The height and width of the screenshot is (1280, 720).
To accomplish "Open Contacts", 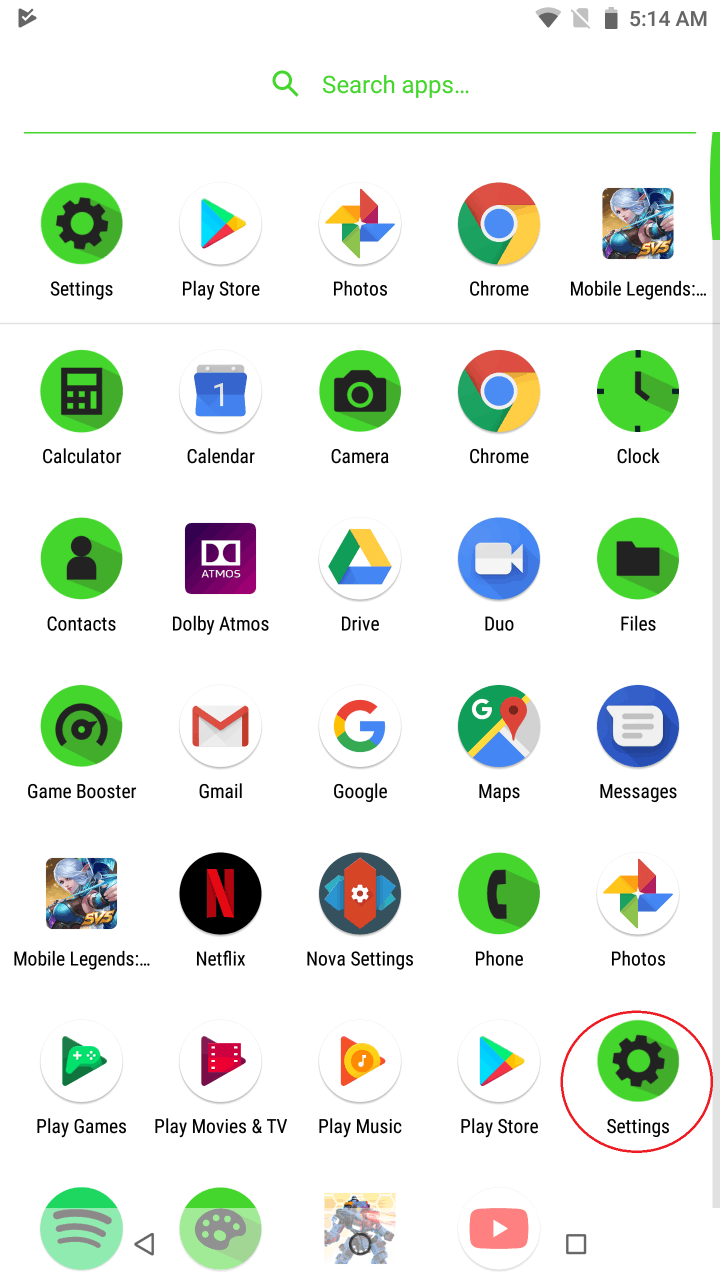I will click(x=81, y=559).
